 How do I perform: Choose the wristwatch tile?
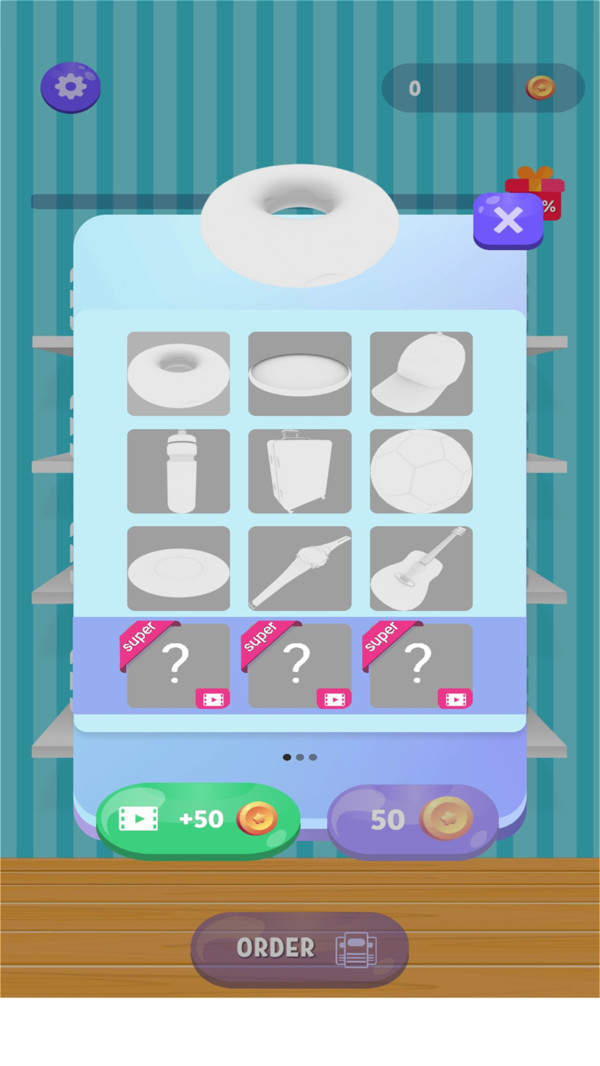pyautogui.click(x=300, y=568)
